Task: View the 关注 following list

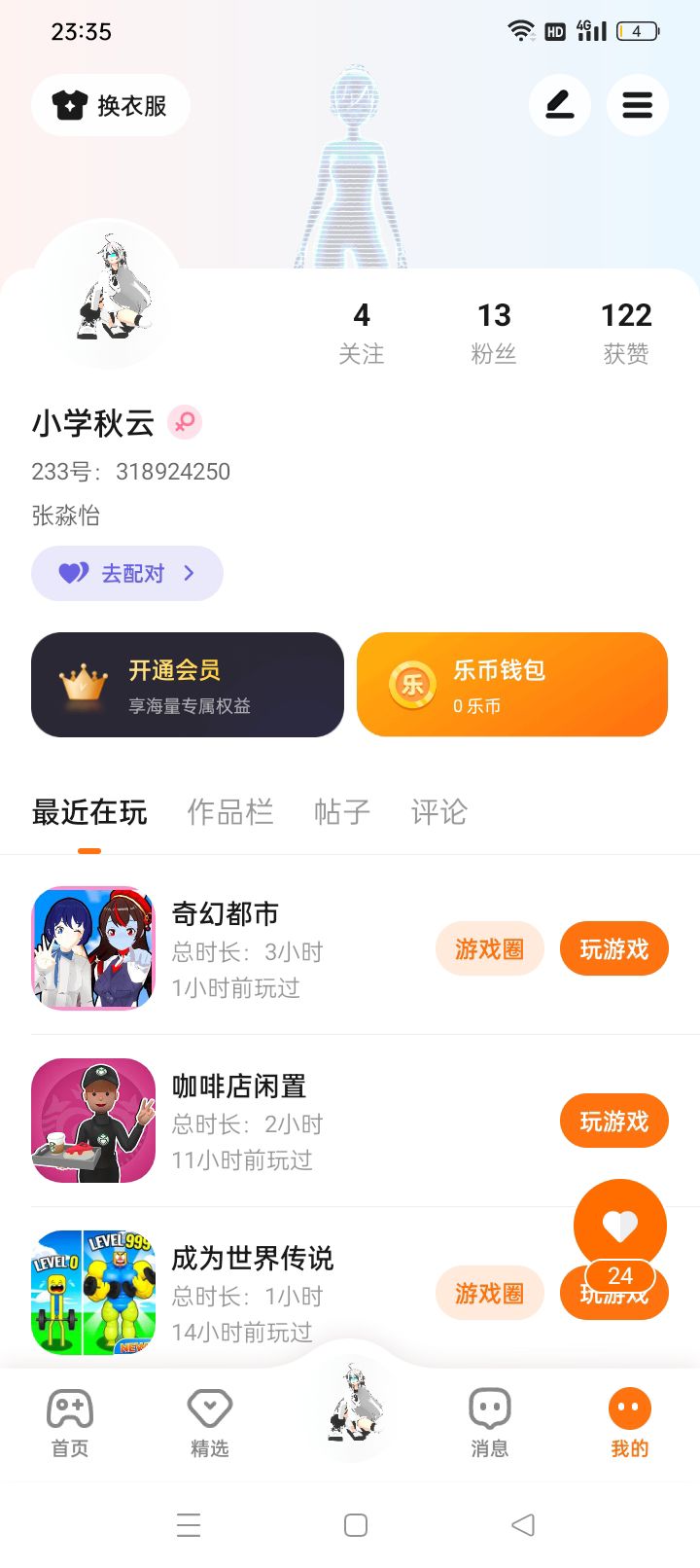Action: [361, 333]
